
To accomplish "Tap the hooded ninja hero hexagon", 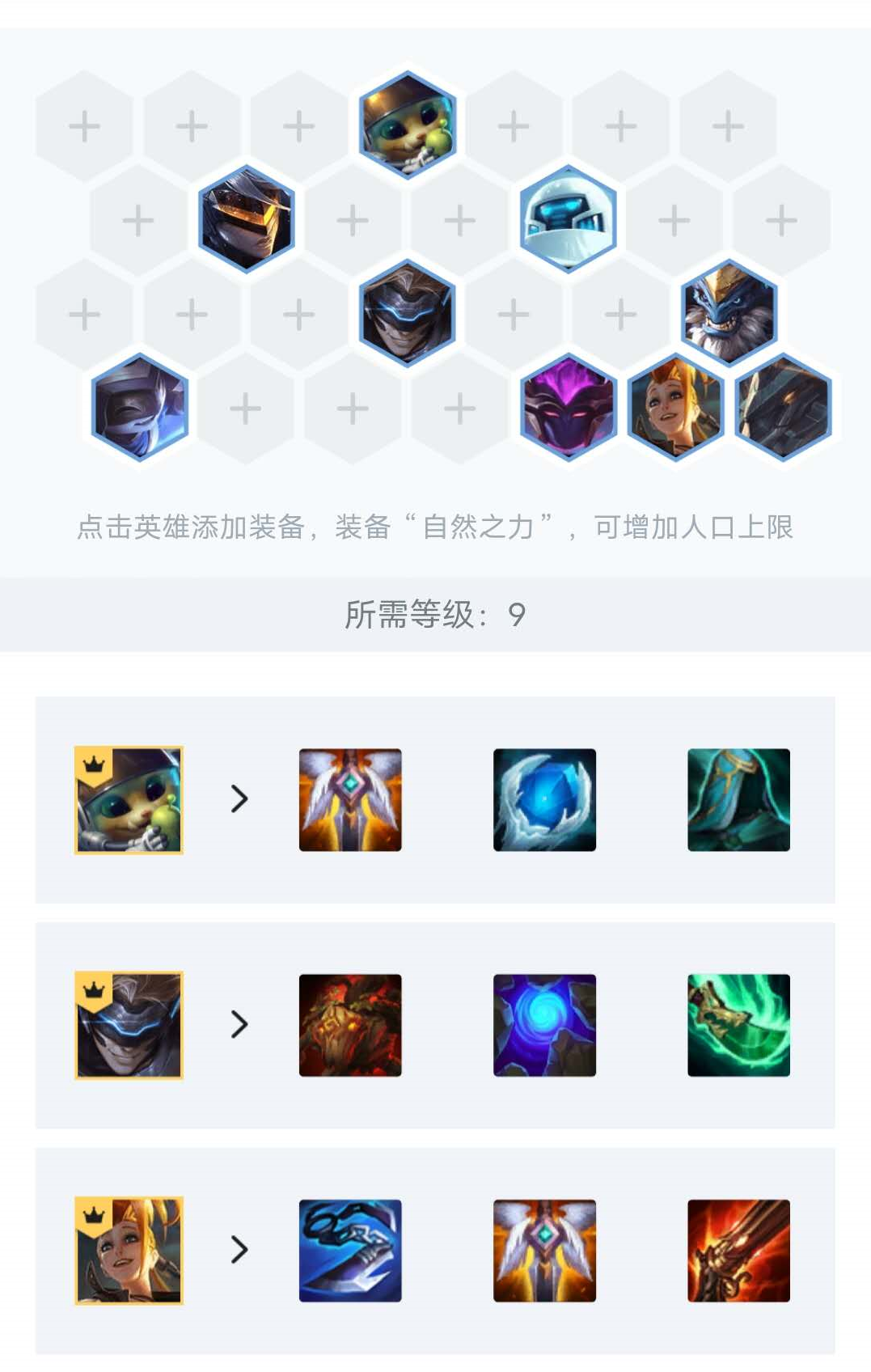I will click(140, 408).
